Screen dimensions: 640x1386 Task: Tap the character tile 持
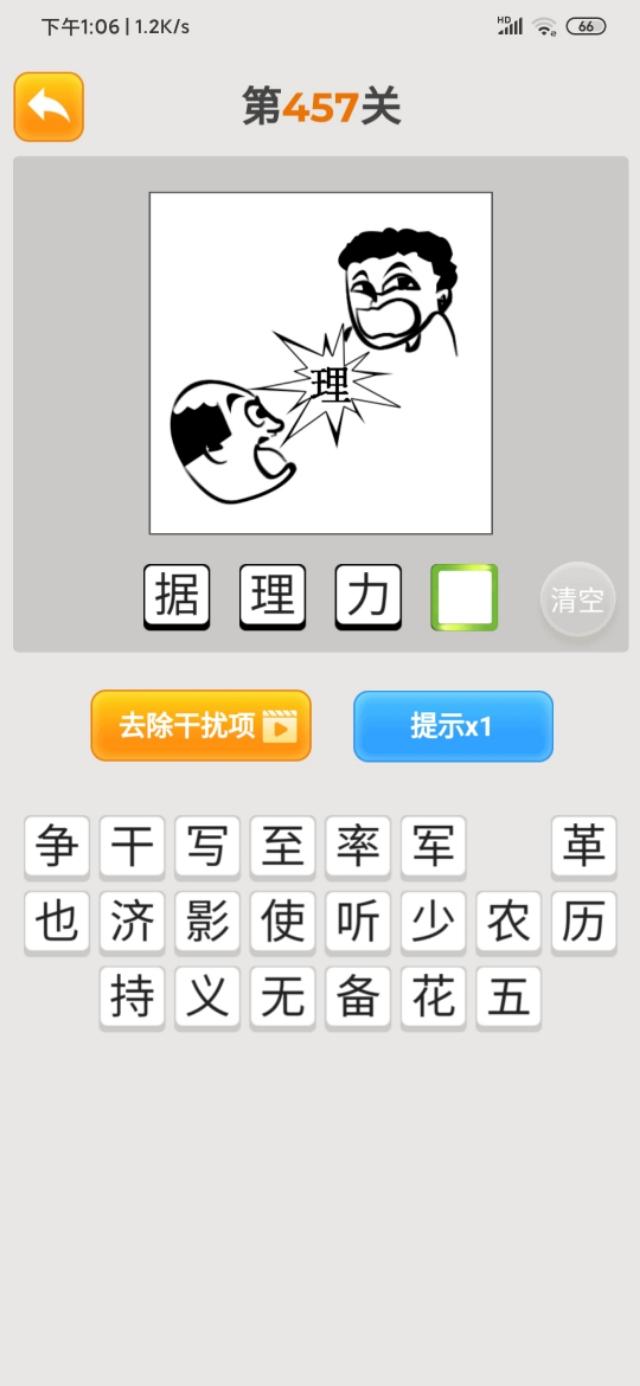click(132, 997)
